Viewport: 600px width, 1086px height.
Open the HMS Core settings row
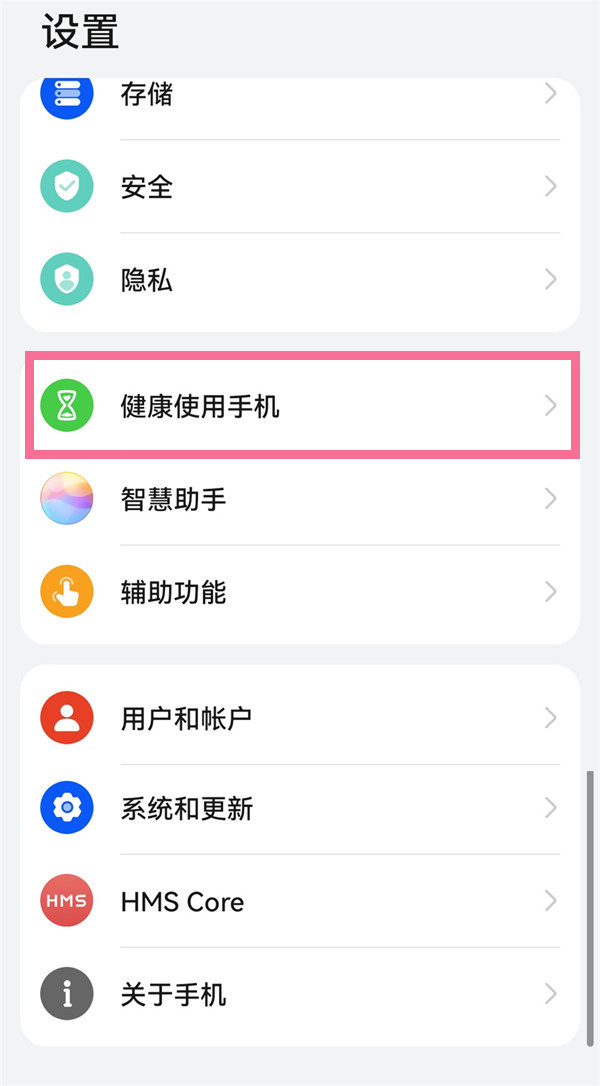(300, 902)
